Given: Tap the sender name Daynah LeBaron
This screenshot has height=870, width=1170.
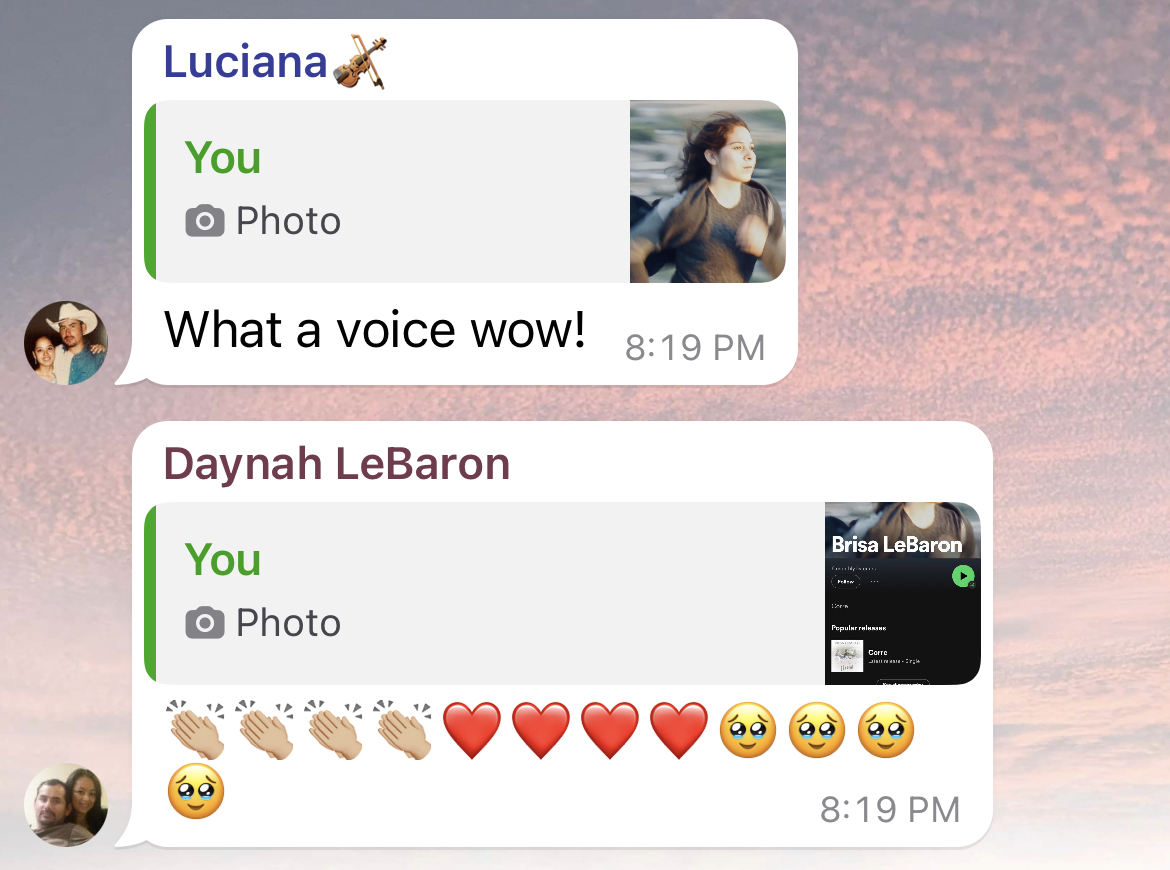Looking at the screenshot, I should point(337,464).
